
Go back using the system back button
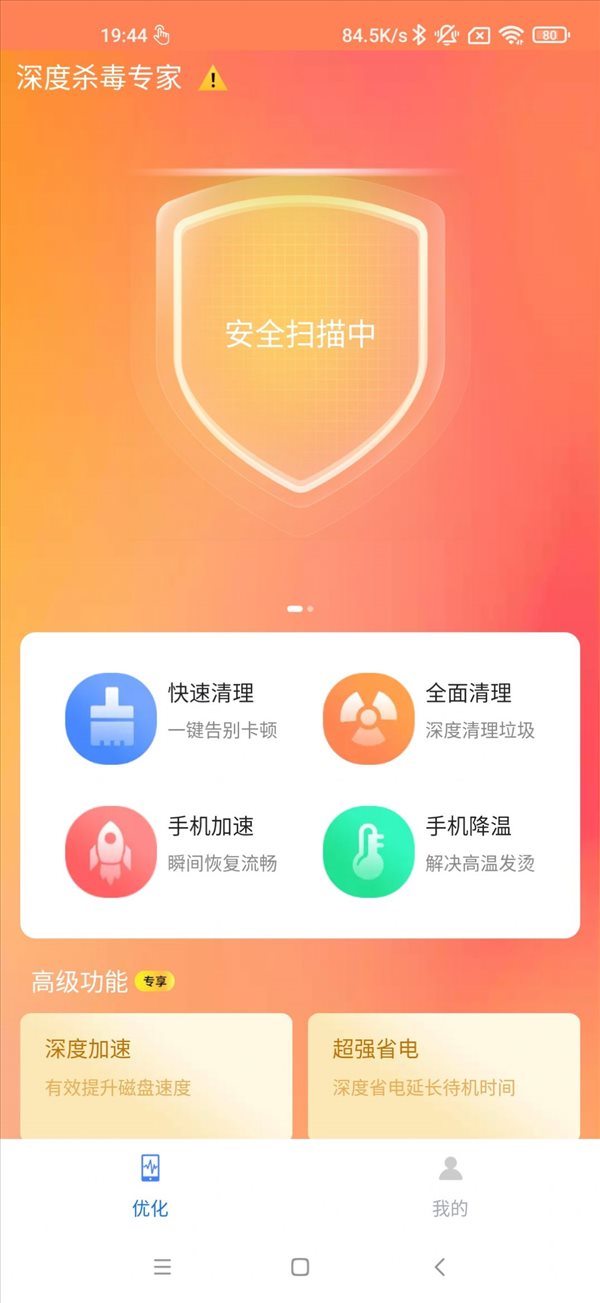click(x=439, y=1267)
